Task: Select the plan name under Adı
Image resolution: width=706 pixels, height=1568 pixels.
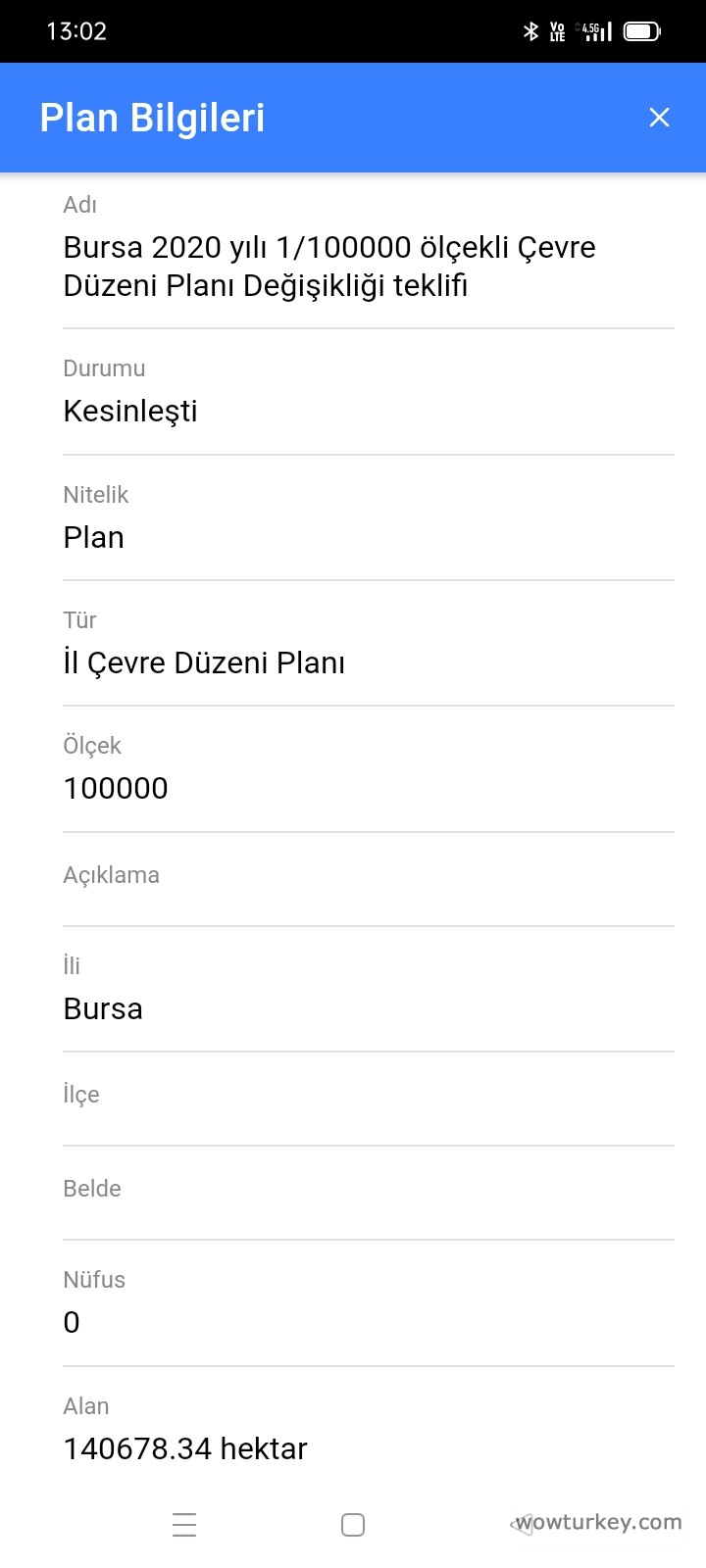Action: click(328, 267)
